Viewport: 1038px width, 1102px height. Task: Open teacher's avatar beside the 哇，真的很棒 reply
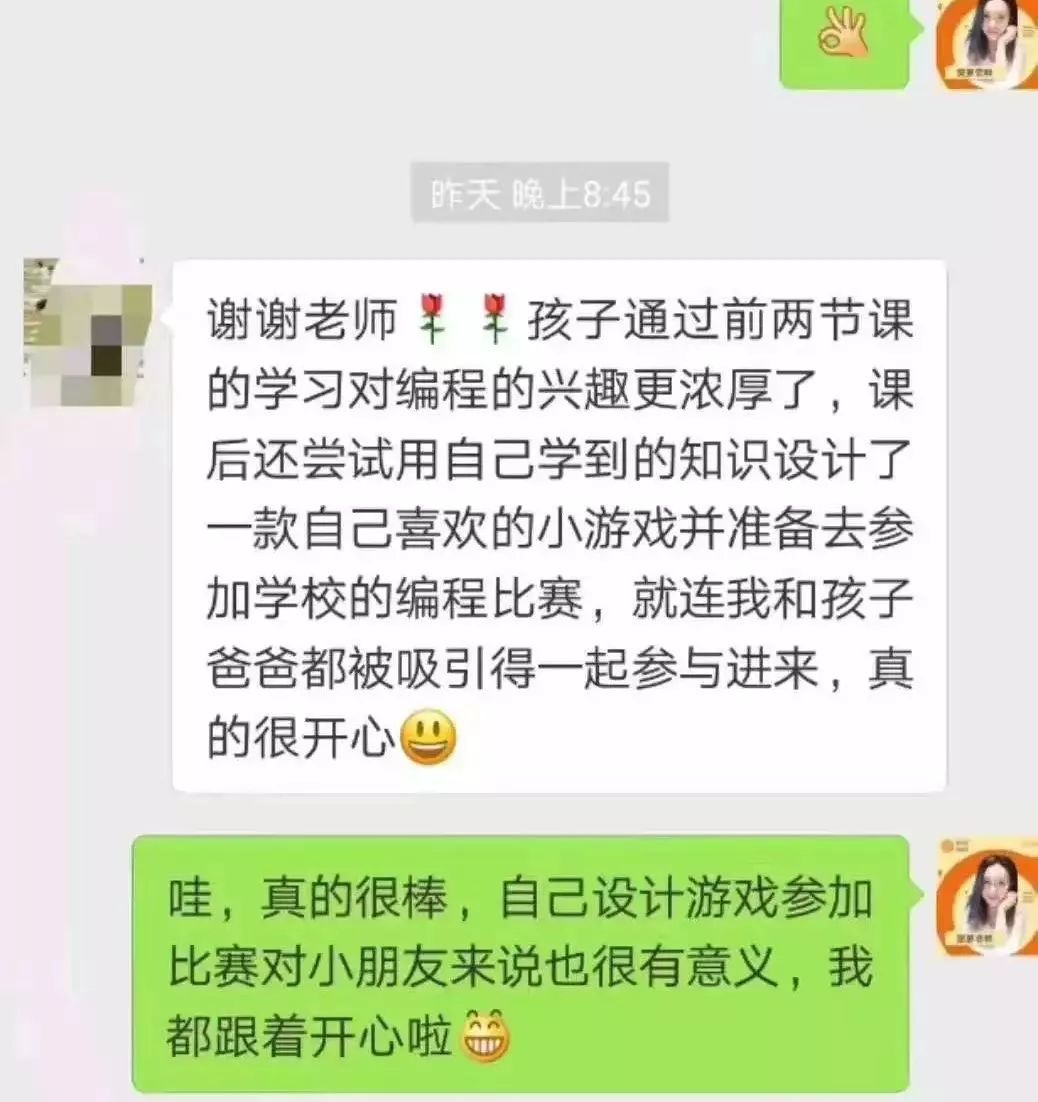(x=987, y=896)
